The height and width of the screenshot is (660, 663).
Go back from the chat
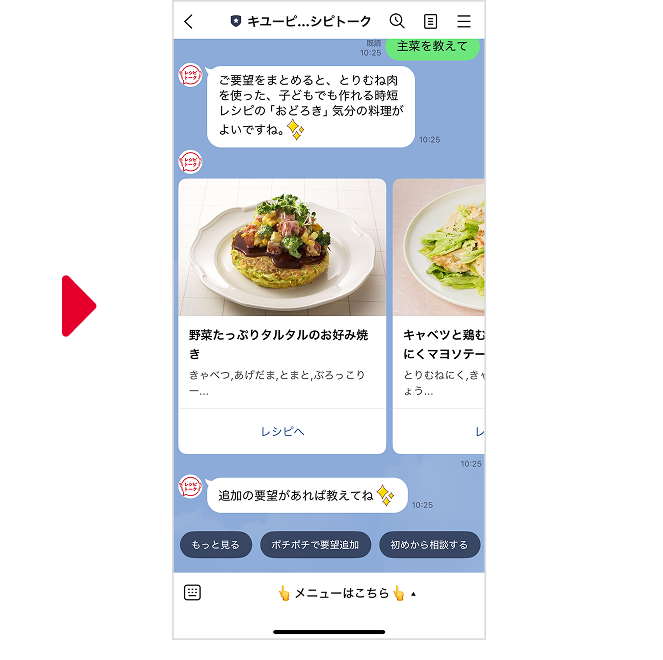click(x=189, y=21)
